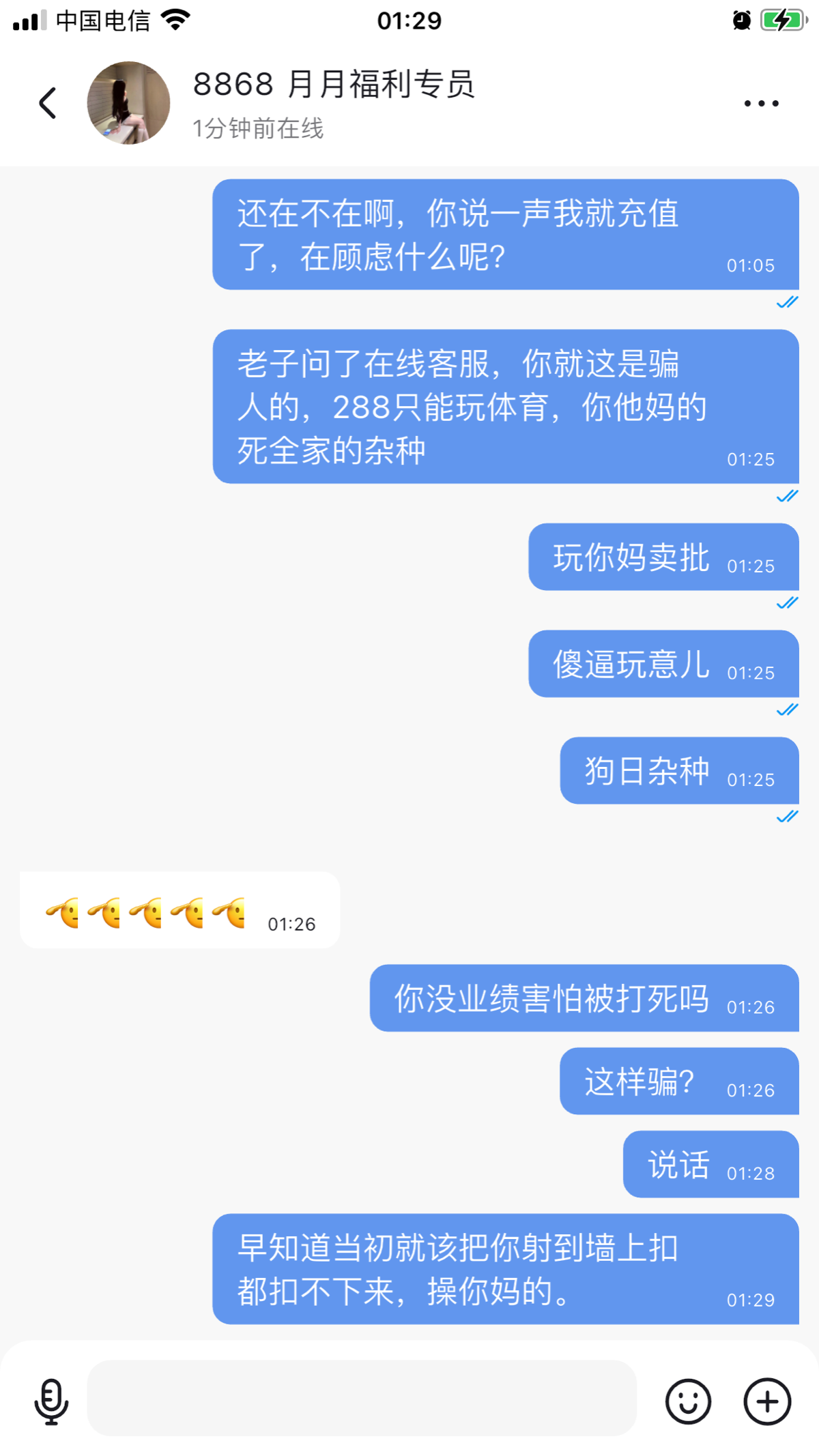Tap the double-check read receipt under 傻逼玩意儿

786,709
